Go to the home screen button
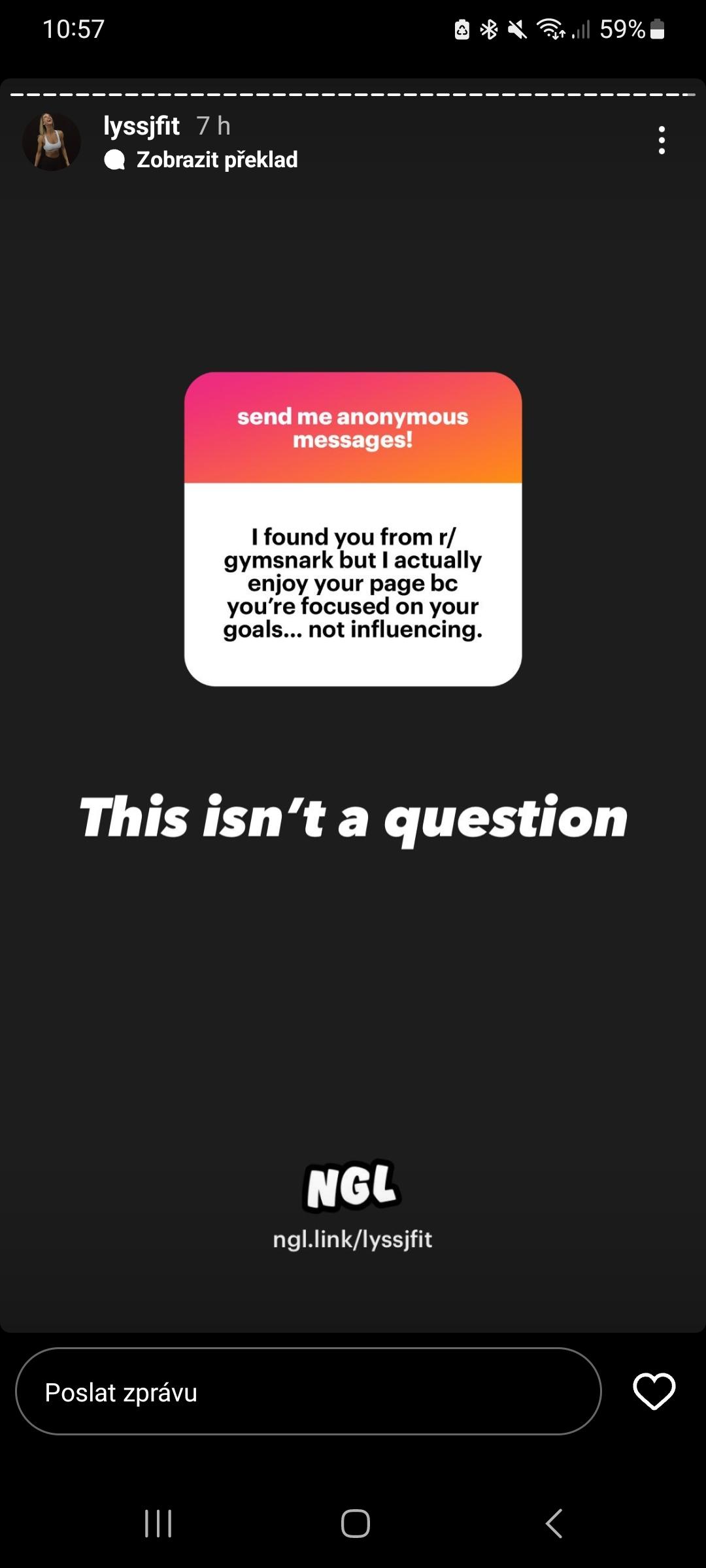The width and height of the screenshot is (706, 1568). (356, 1524)
